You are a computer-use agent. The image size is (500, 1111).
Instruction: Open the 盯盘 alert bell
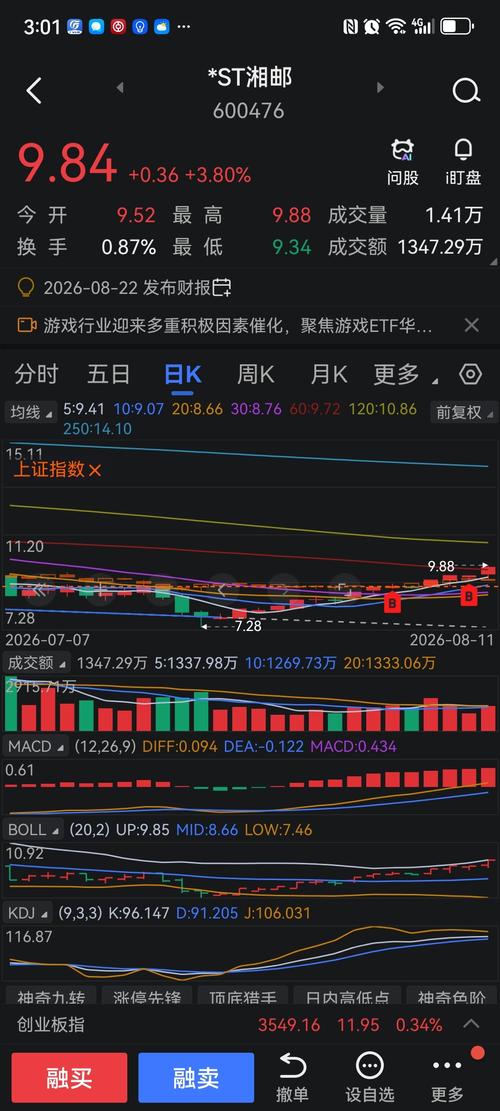click(x=463, y=162)
